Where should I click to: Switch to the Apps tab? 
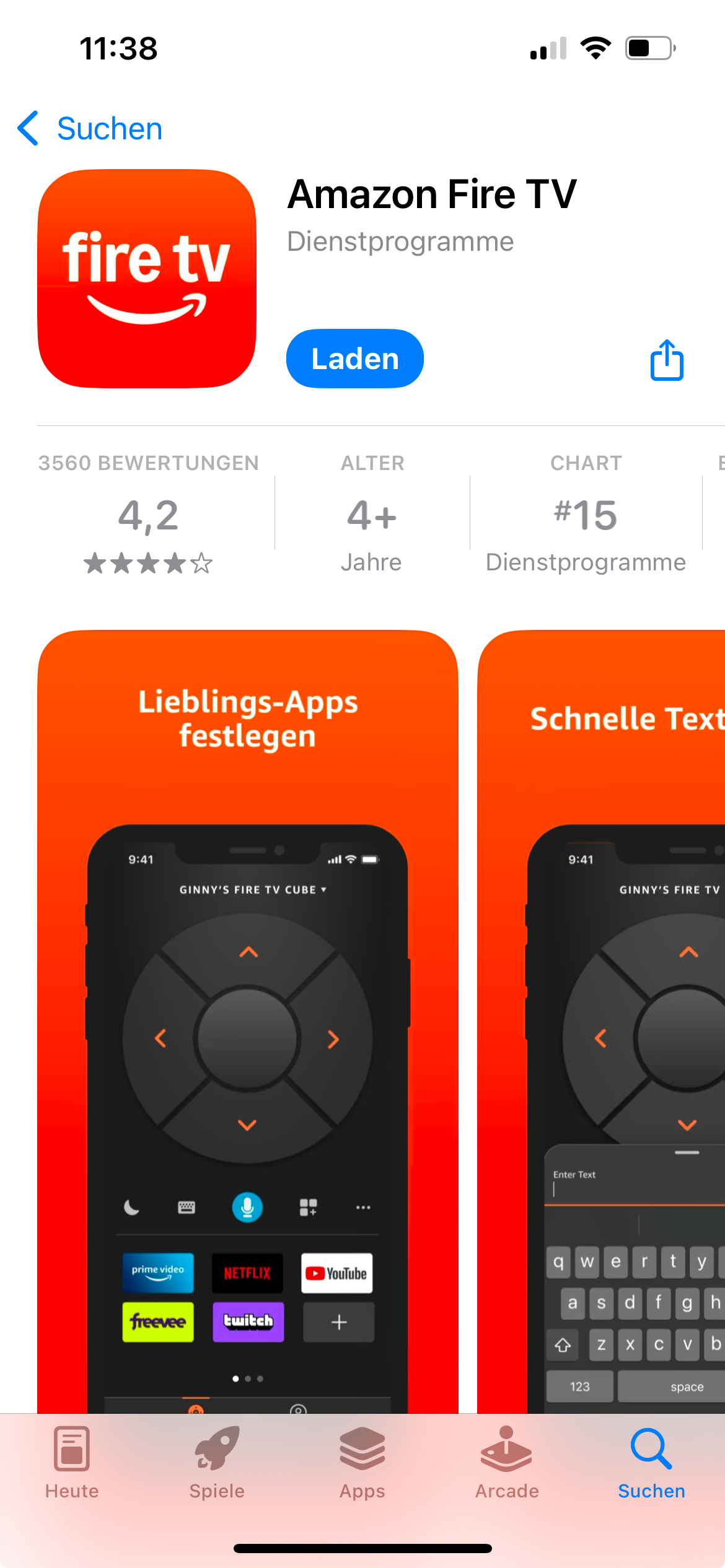[x=362, y=1463]
